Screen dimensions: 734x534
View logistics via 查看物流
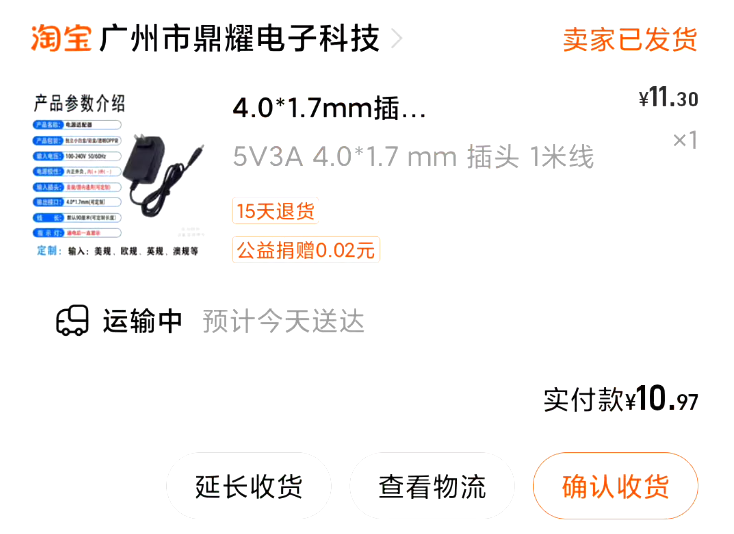tap(432, 487)
